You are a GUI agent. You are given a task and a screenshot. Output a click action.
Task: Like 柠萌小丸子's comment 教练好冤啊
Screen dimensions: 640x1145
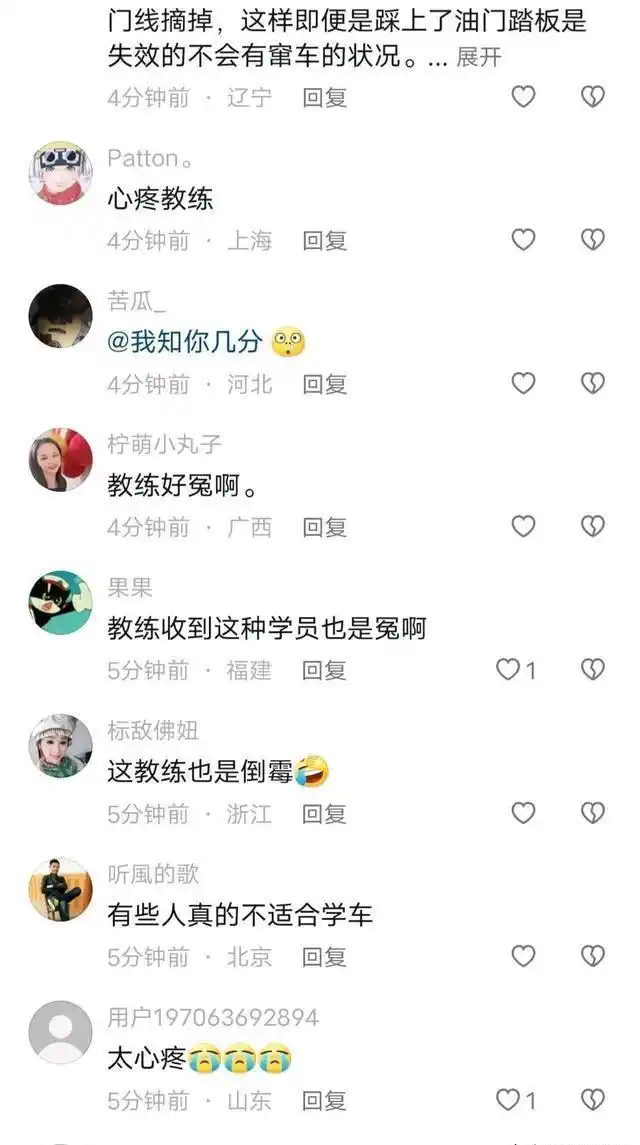pyautogui.click(x=523, y=526)
